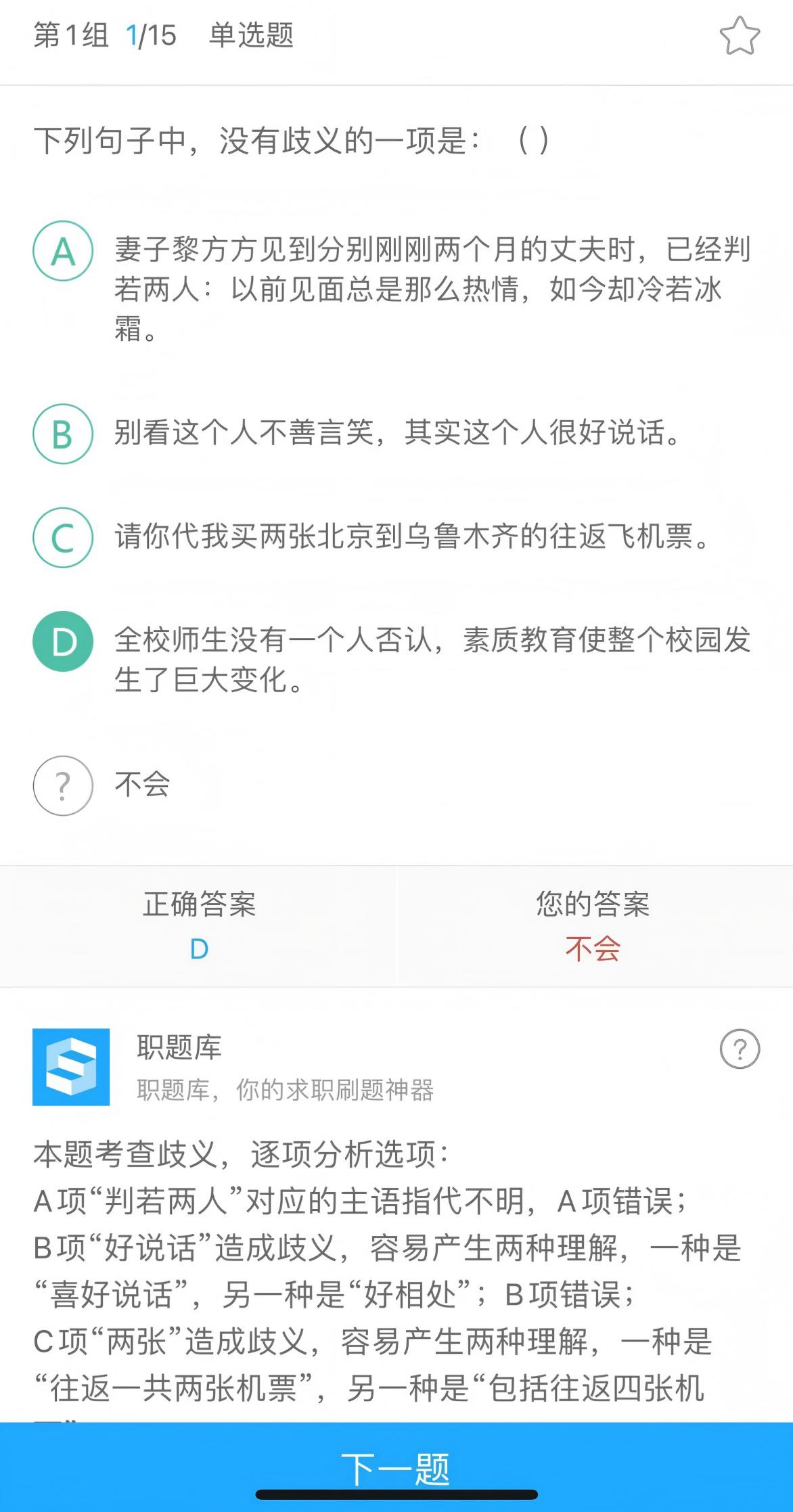Choose option B about 好说话

(63, 434)
